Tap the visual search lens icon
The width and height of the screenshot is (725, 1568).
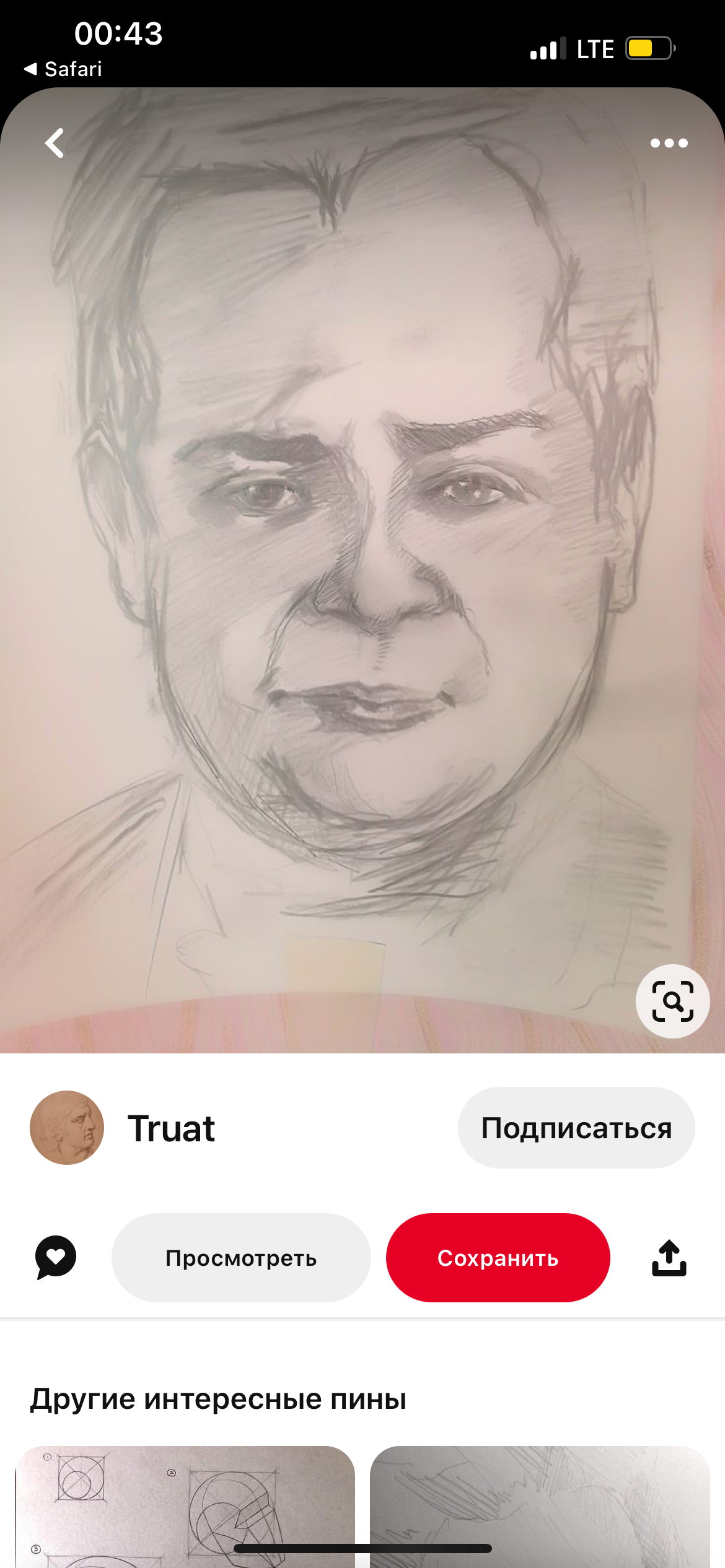(x=672, y=1001)
